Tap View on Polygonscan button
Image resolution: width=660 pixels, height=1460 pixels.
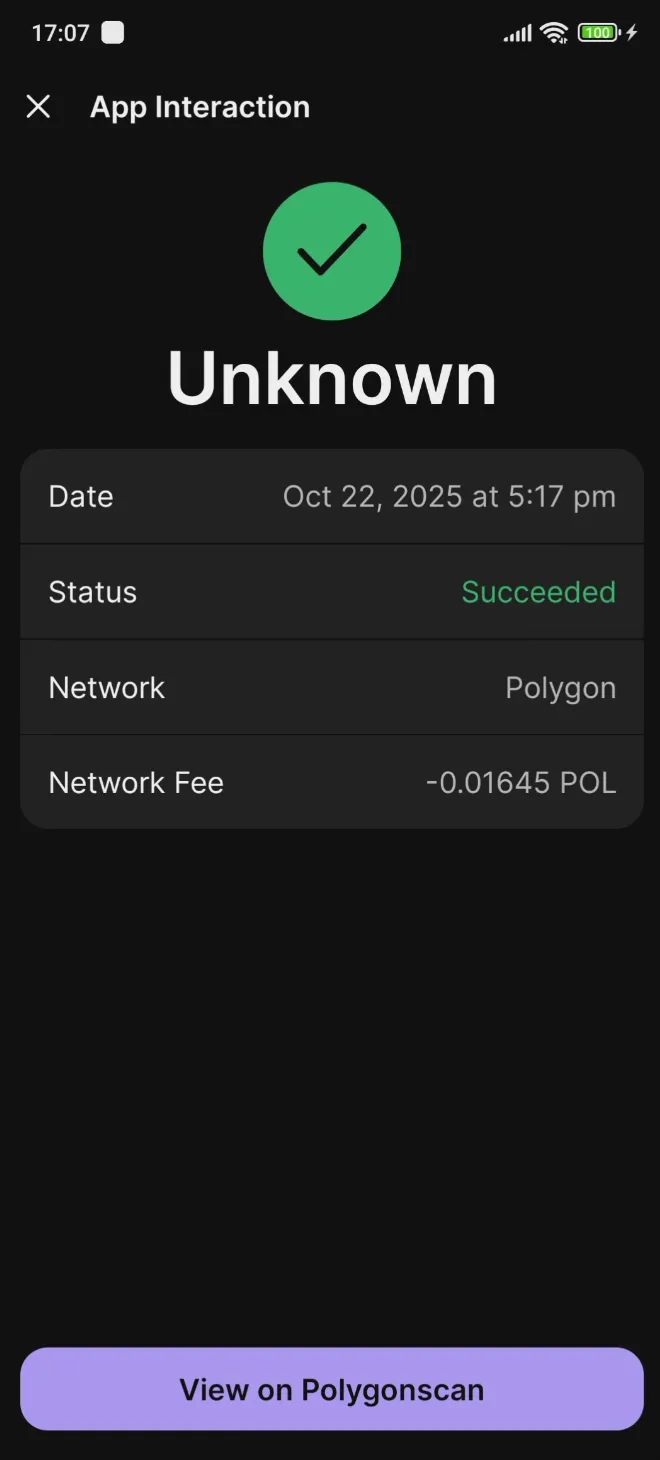(331, 1389)
